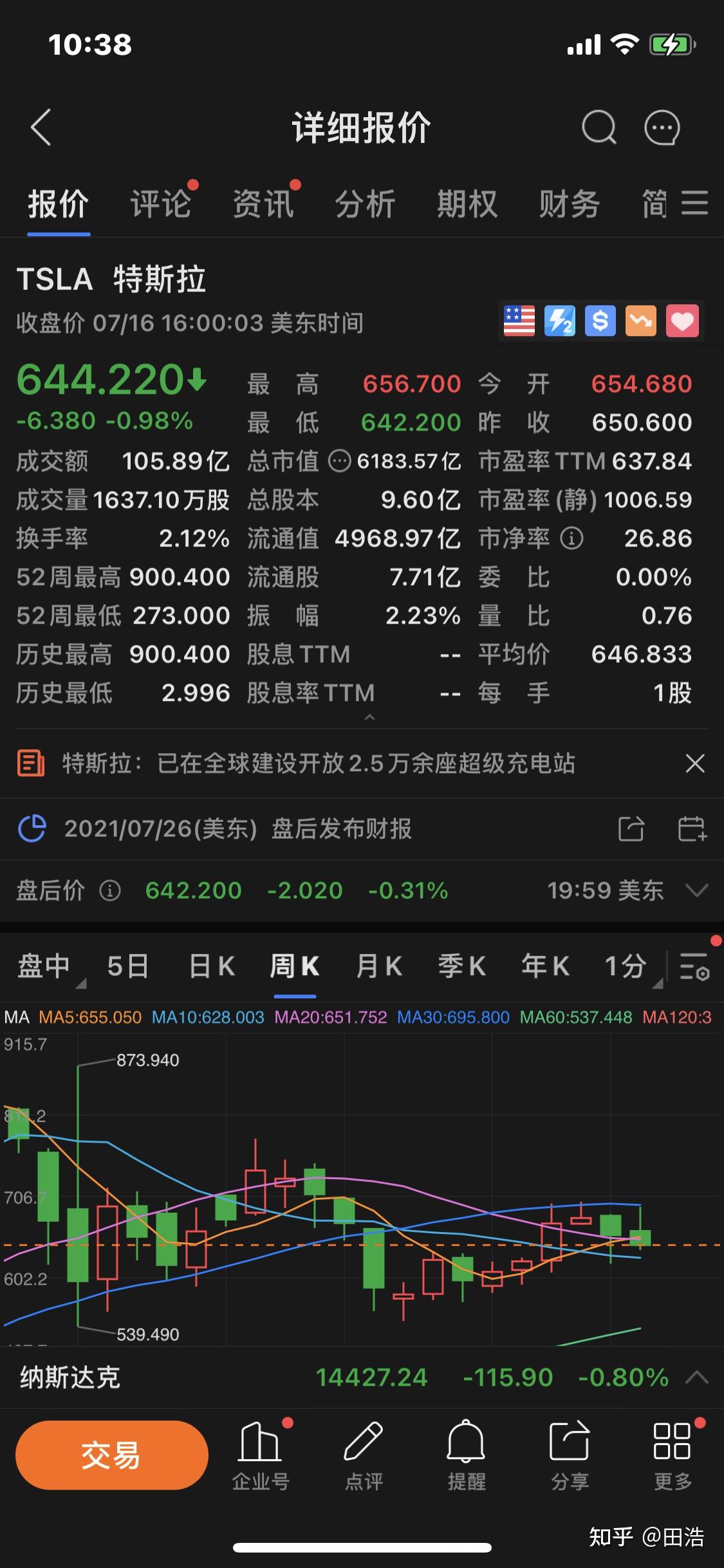This screenshot has height=1568, width=724.
Task: Tap the orange 交易 button
Action: (111, 1455)
